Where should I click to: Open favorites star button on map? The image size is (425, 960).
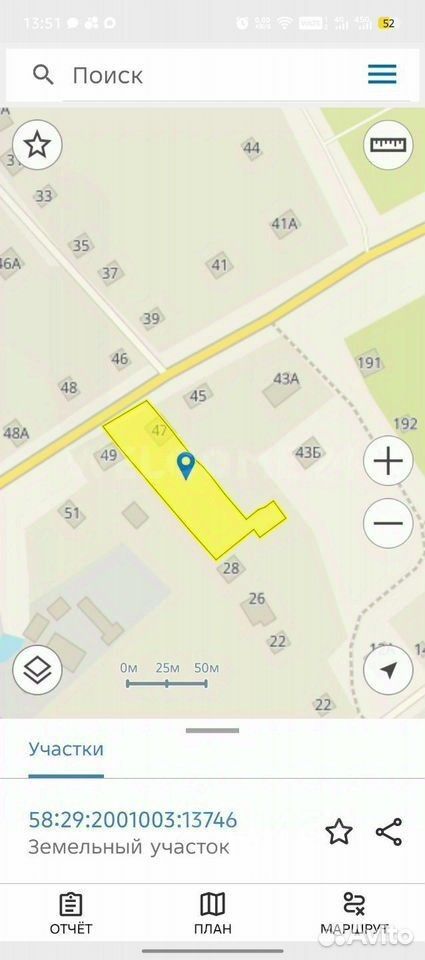(x=37, y=145)
